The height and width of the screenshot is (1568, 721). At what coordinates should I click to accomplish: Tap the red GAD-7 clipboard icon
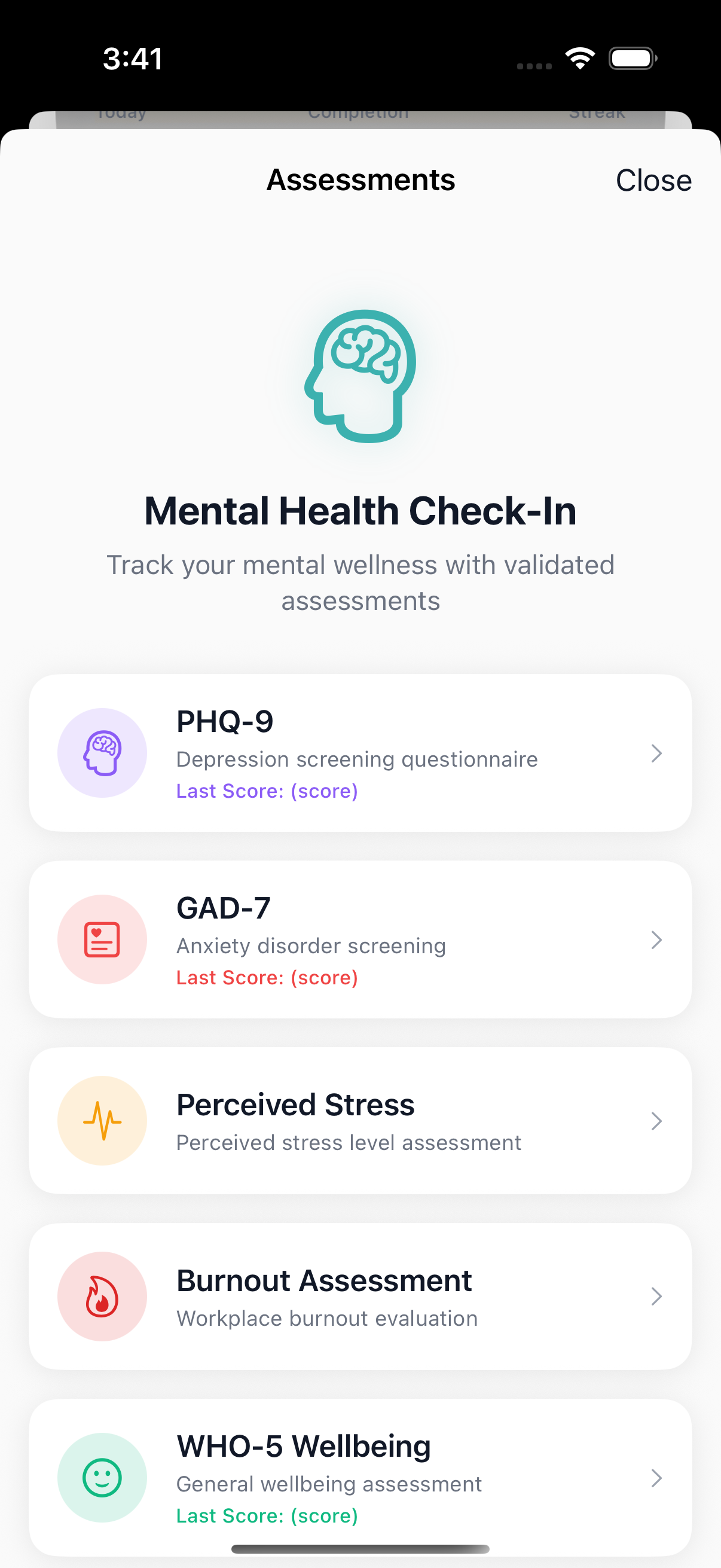point(102,939)
